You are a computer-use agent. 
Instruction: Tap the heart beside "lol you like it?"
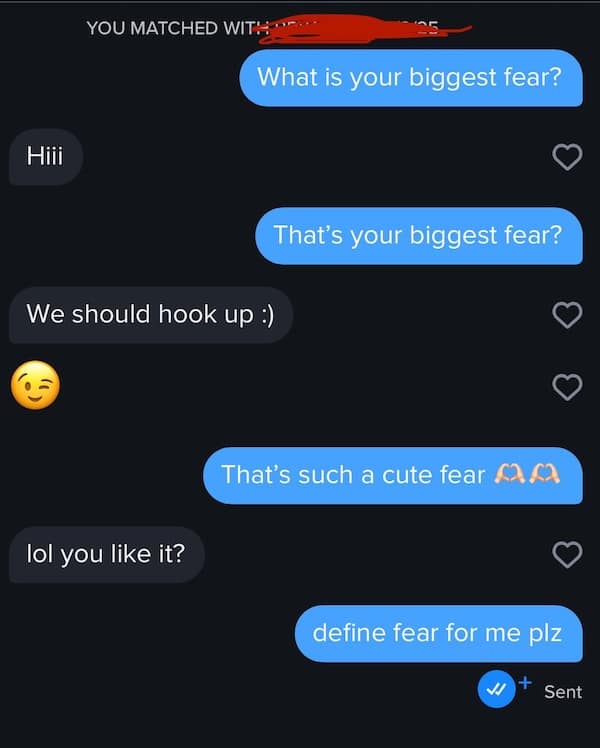[567, 554]
